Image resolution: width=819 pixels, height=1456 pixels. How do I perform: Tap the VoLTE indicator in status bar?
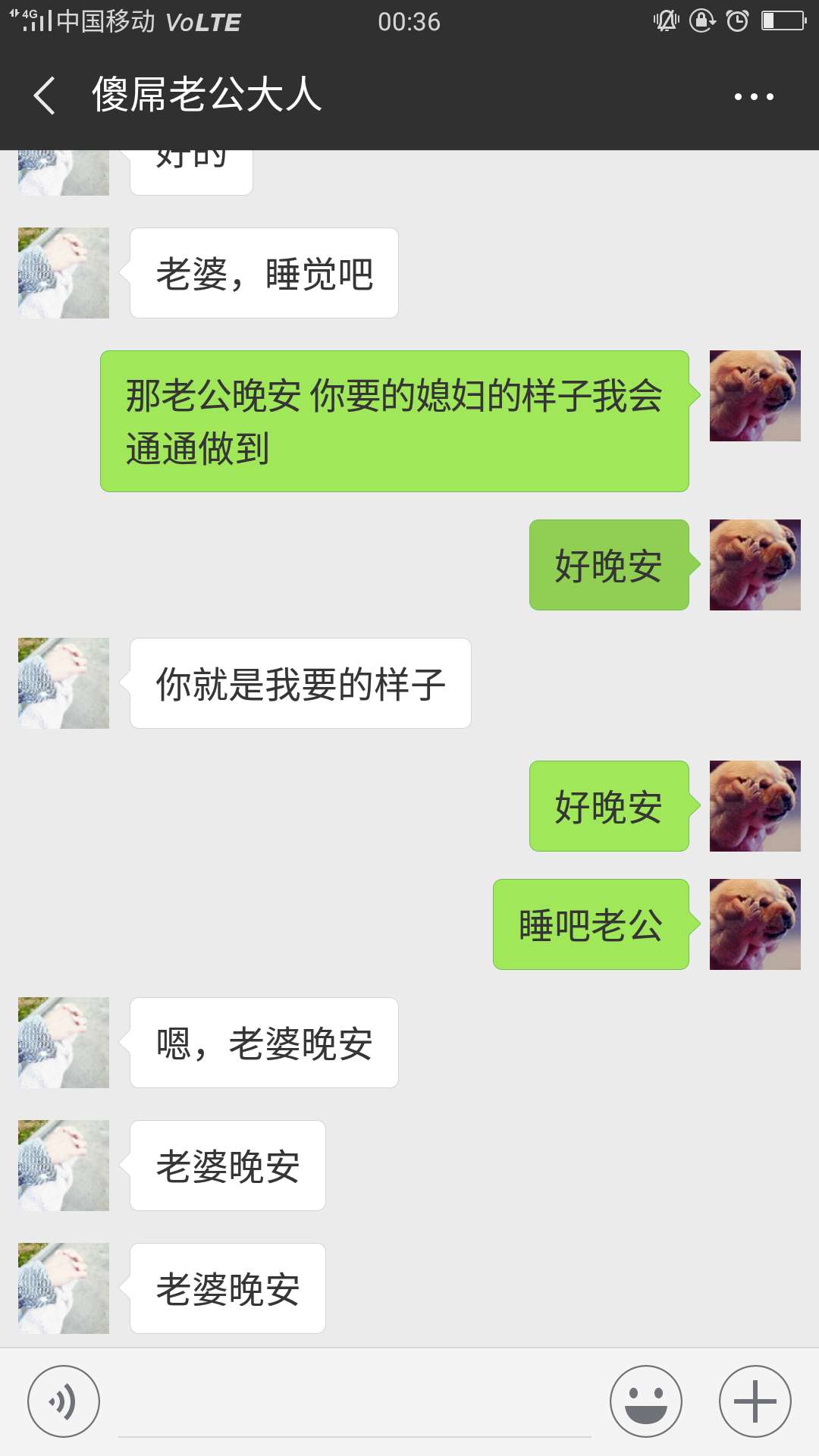(205, 21)
